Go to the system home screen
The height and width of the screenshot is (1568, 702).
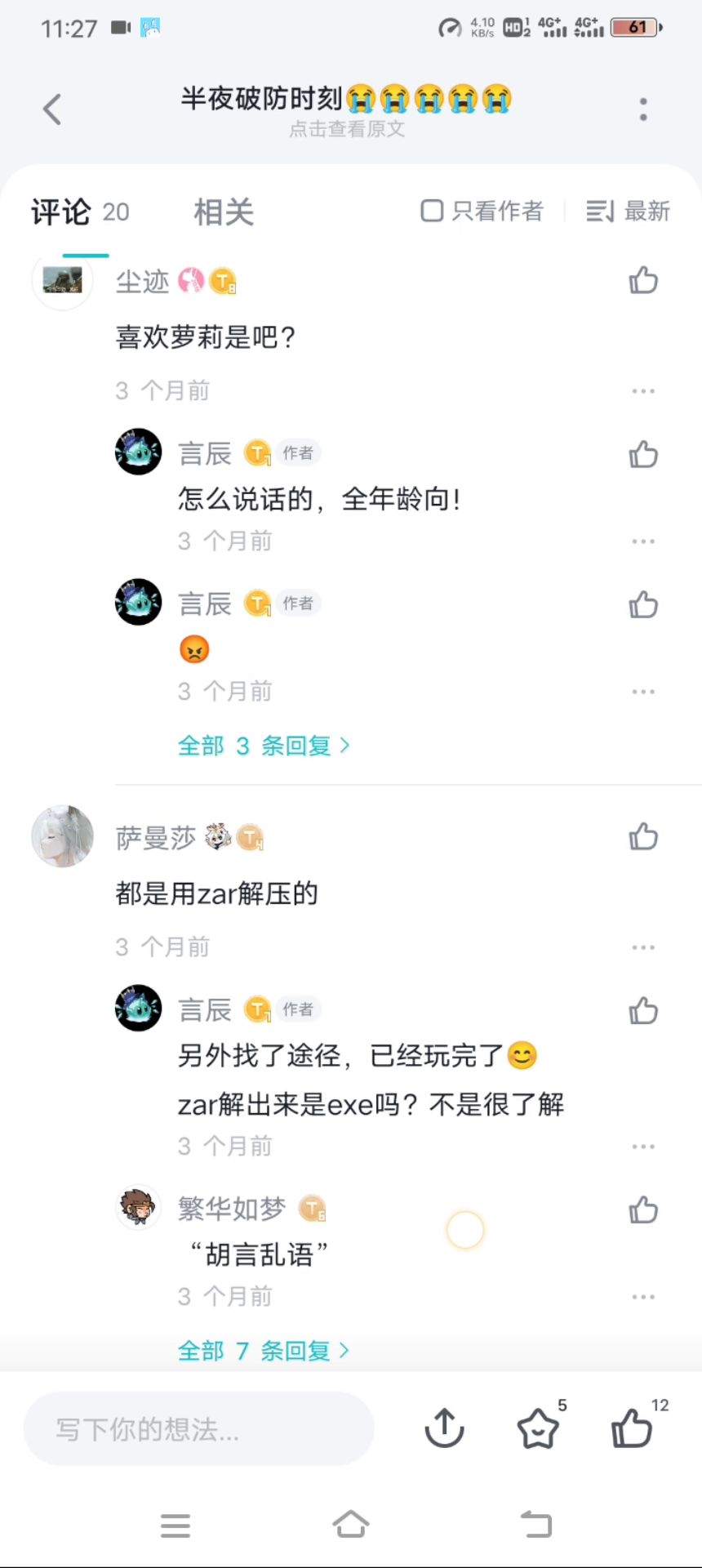(x=351, y=1524)
